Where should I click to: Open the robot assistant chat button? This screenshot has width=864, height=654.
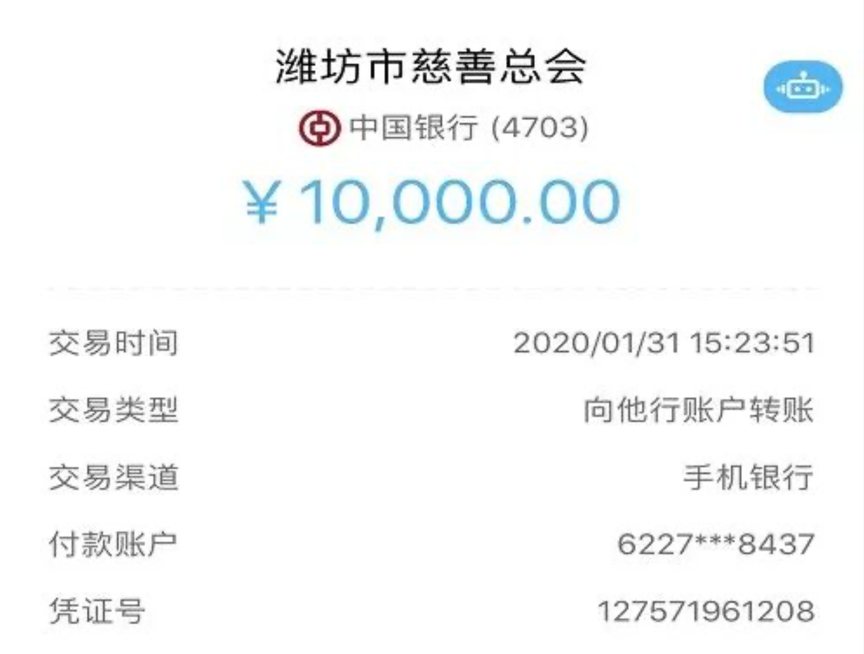[801, 88]
